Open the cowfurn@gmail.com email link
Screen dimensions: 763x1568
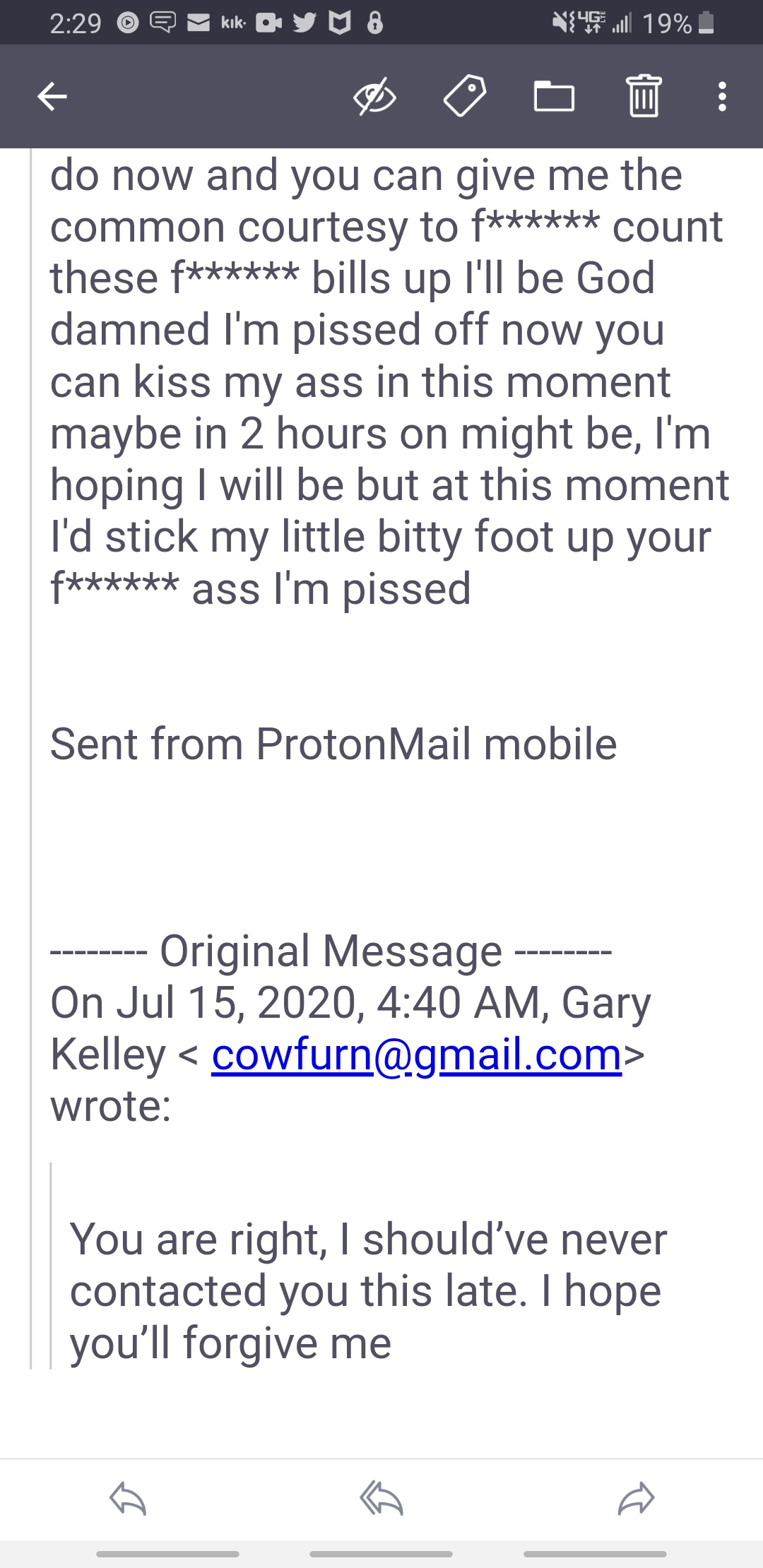416,1055
